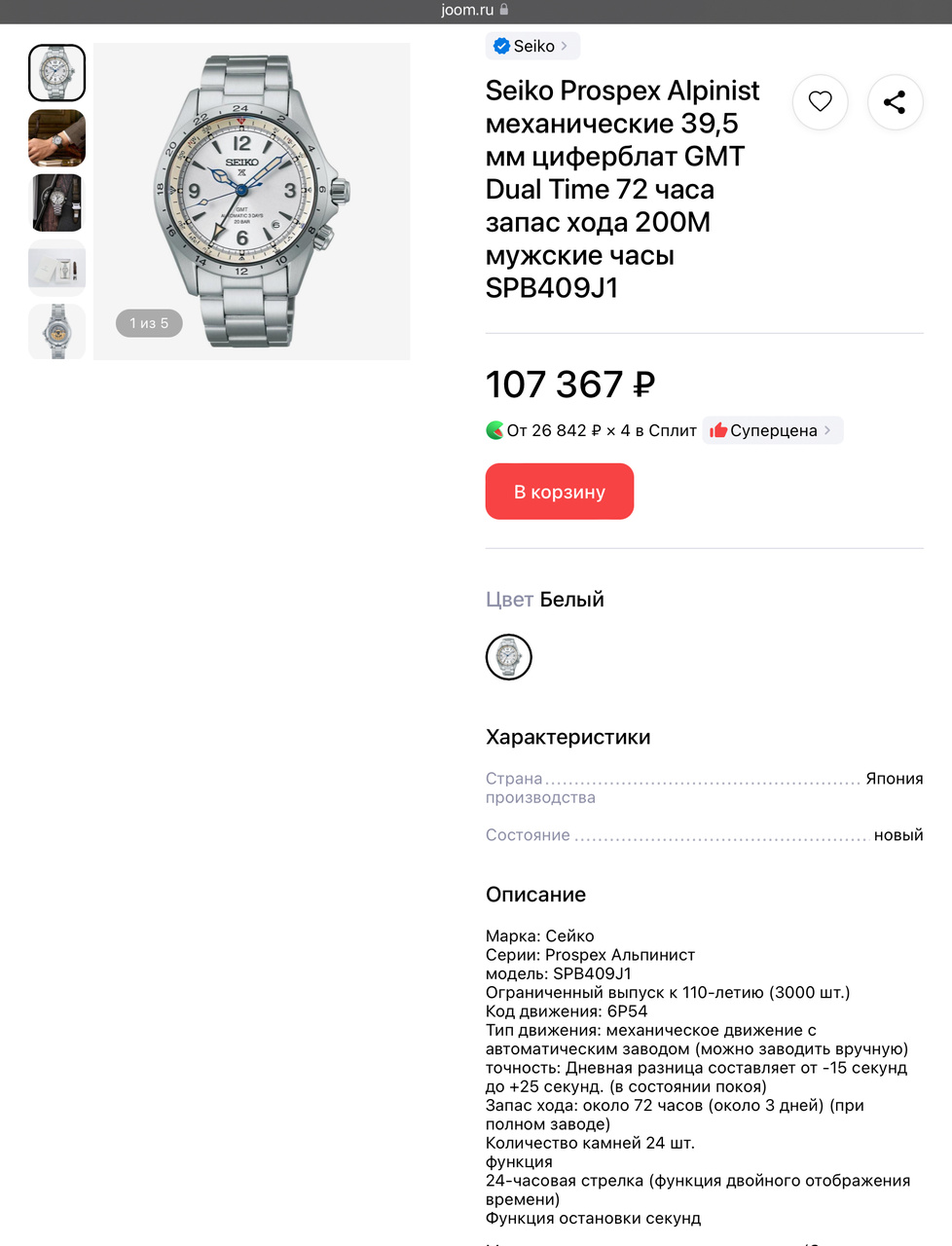Share this Seiko product page
952x1246 pixels.
895,101
